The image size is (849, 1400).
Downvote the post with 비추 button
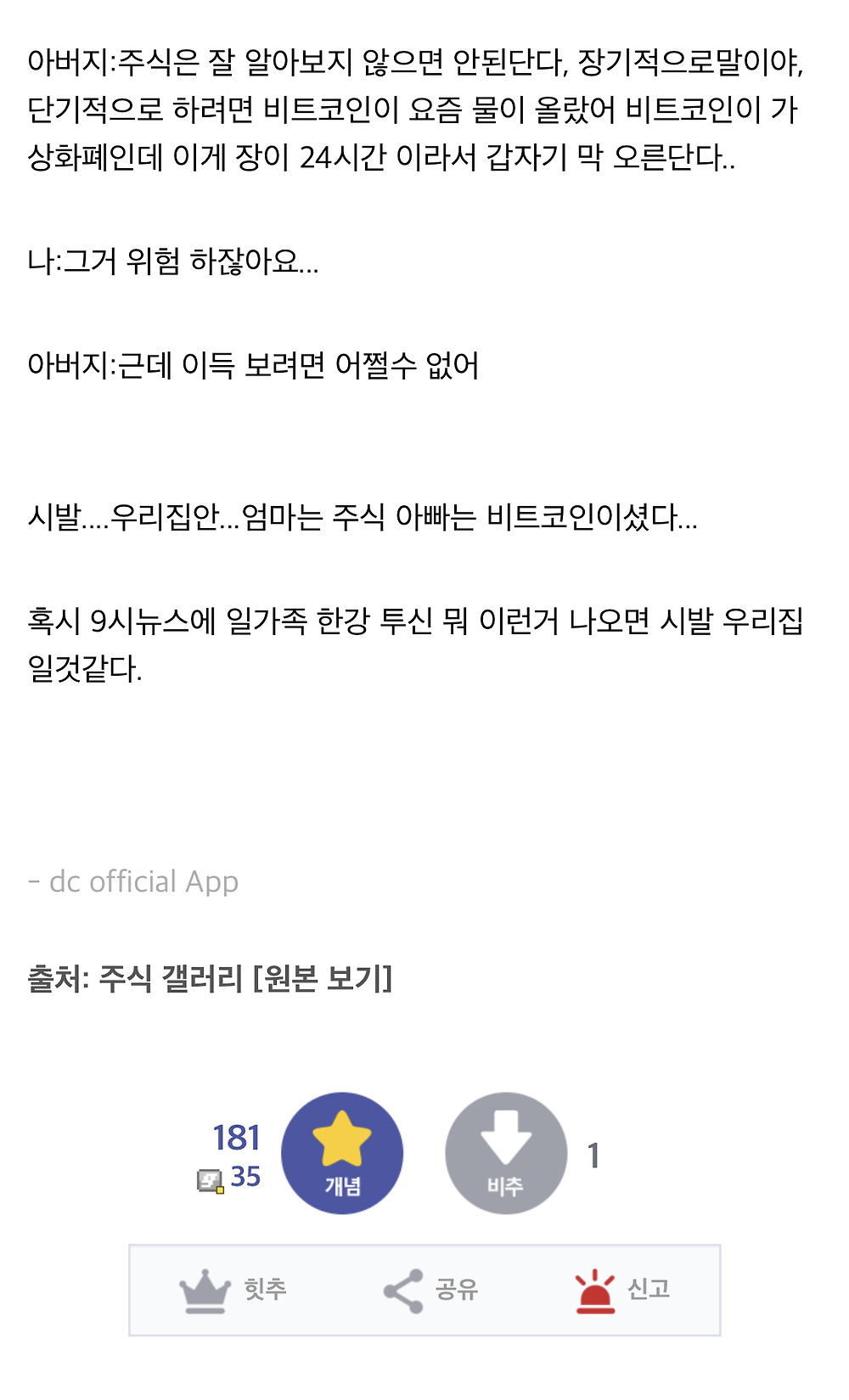[x=505, y=1152]
